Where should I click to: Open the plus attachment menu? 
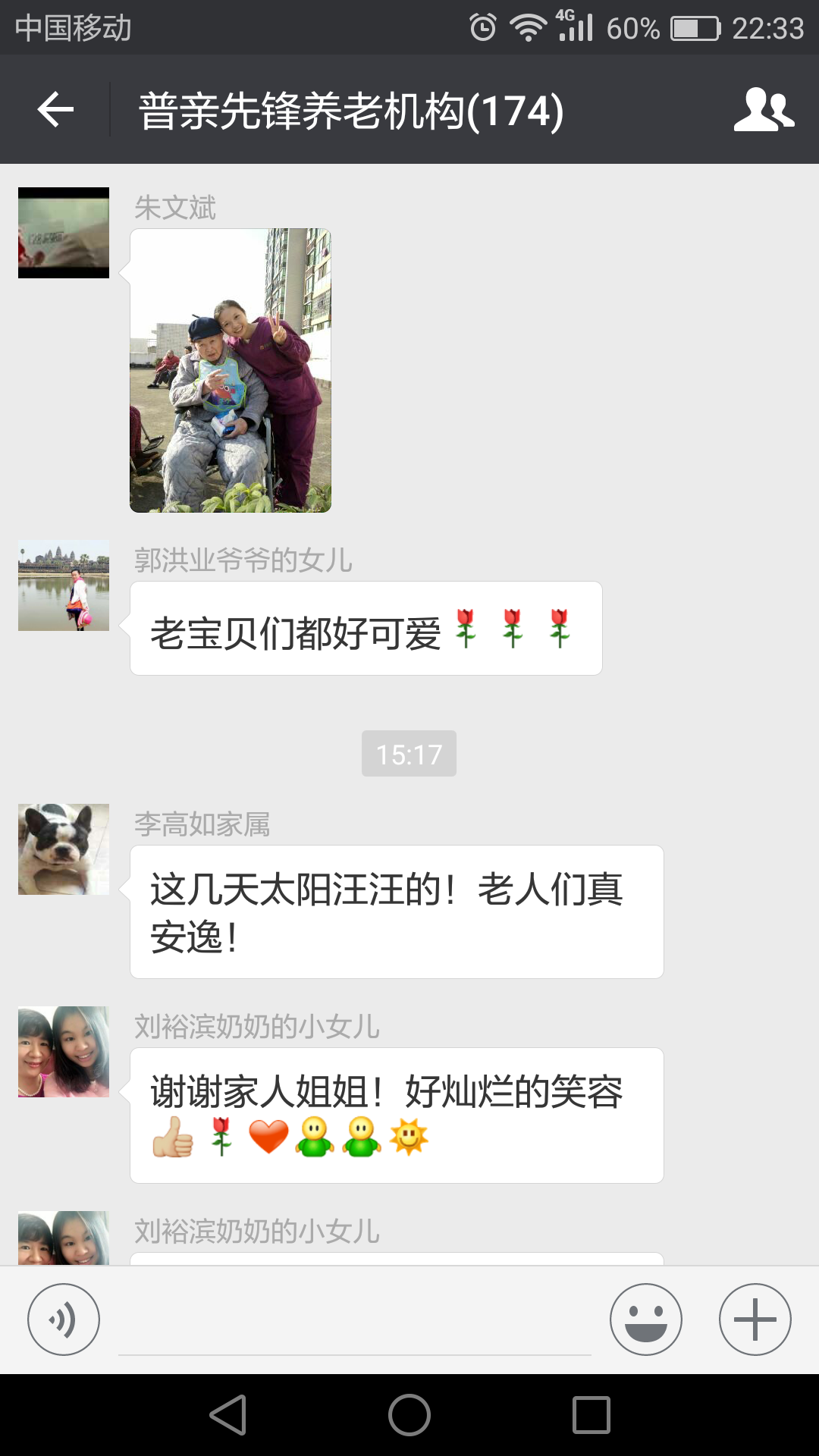(x=755, y=1319)
